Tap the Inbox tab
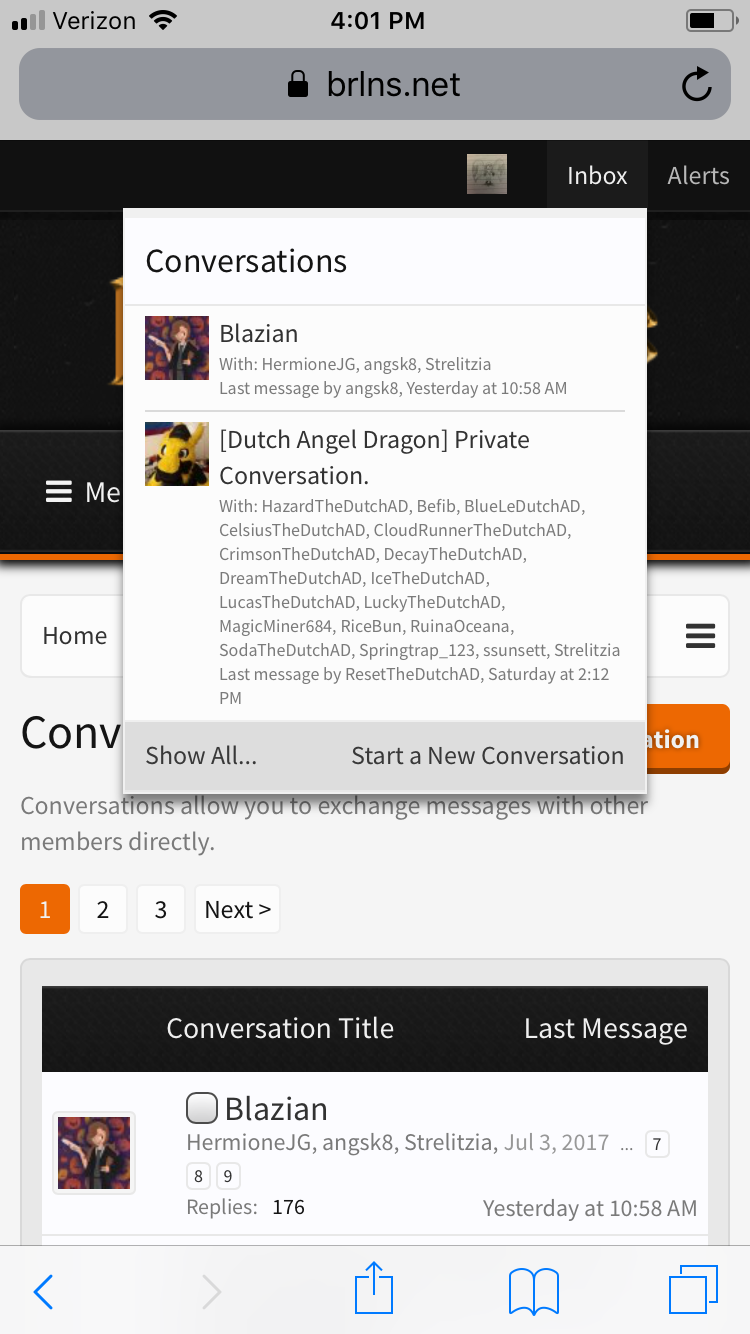Screen dimensions: 750x1334 597,175
